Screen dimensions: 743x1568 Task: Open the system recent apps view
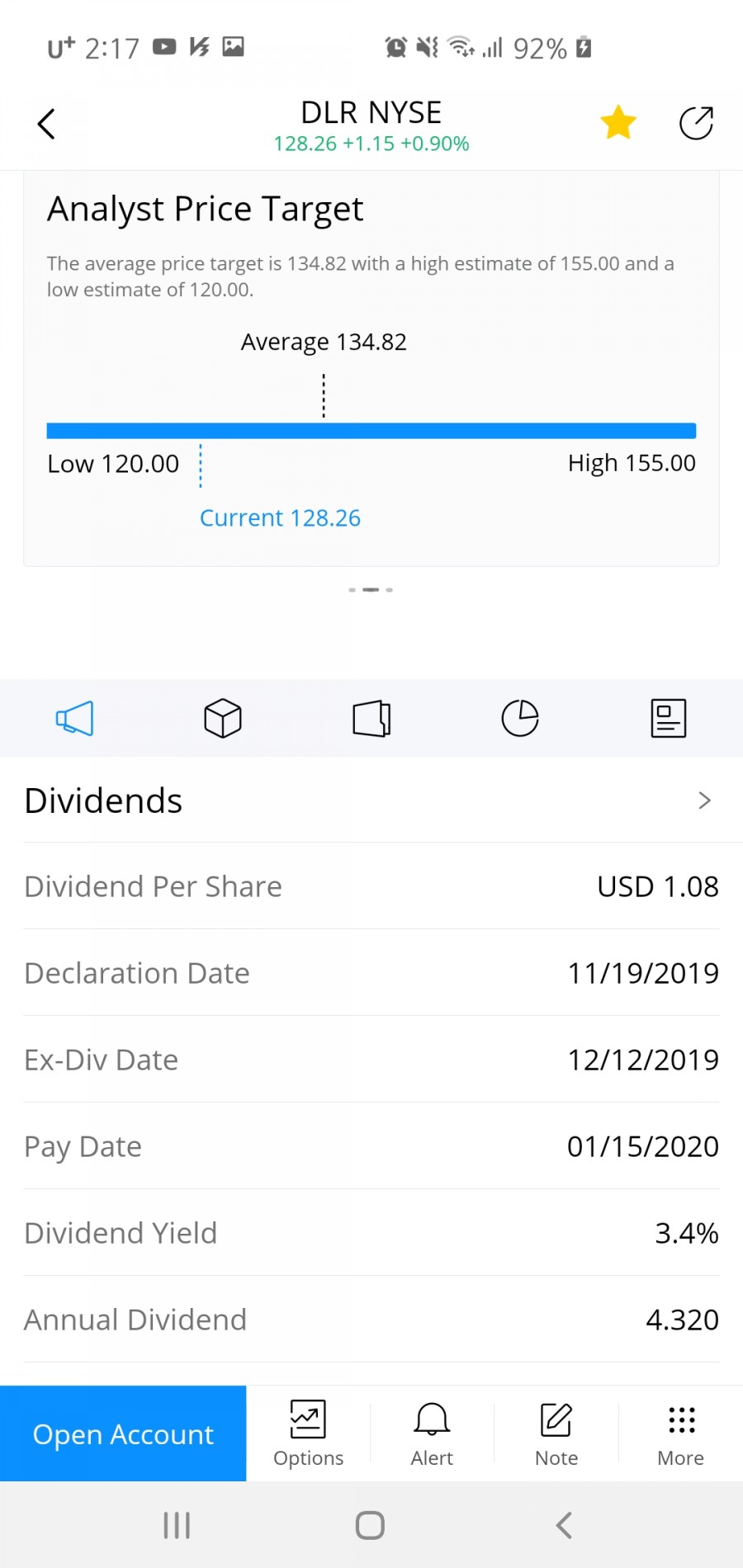[x=177, y=1525]
